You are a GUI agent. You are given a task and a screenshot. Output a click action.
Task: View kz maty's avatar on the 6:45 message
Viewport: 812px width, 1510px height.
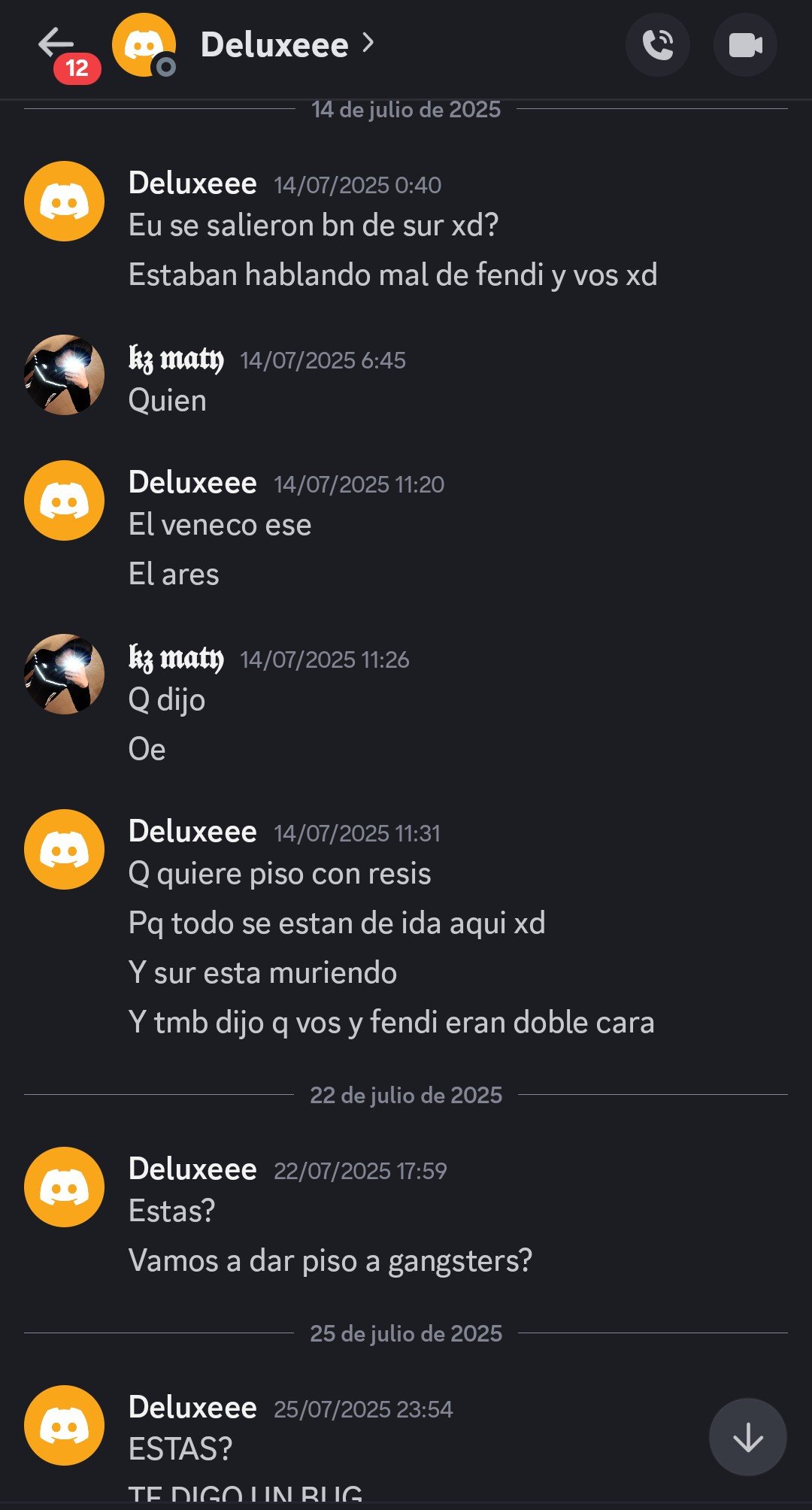pyautogui.click(x=65, y=374)
